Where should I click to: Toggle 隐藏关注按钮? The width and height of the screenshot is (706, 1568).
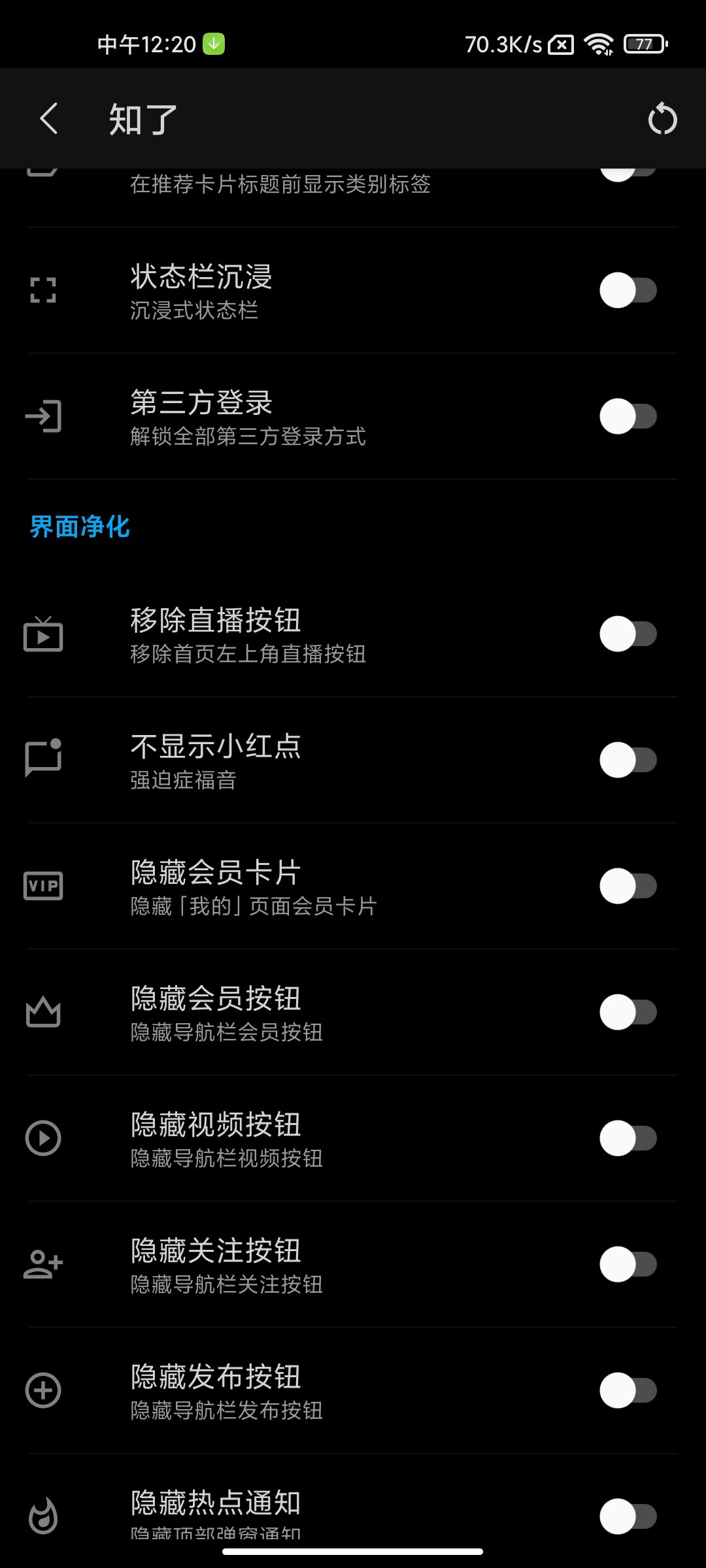628,1264
